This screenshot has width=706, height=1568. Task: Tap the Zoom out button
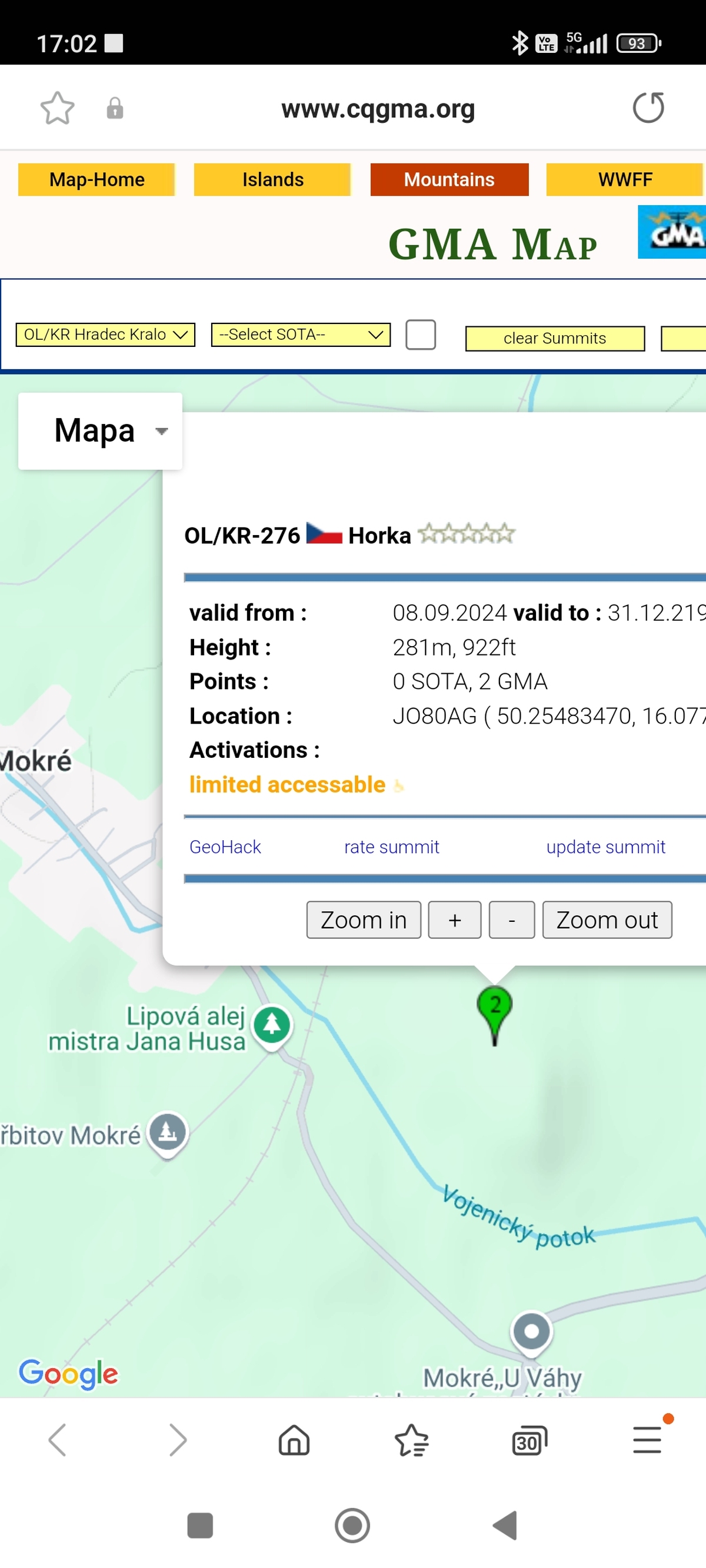coord(607,920)
